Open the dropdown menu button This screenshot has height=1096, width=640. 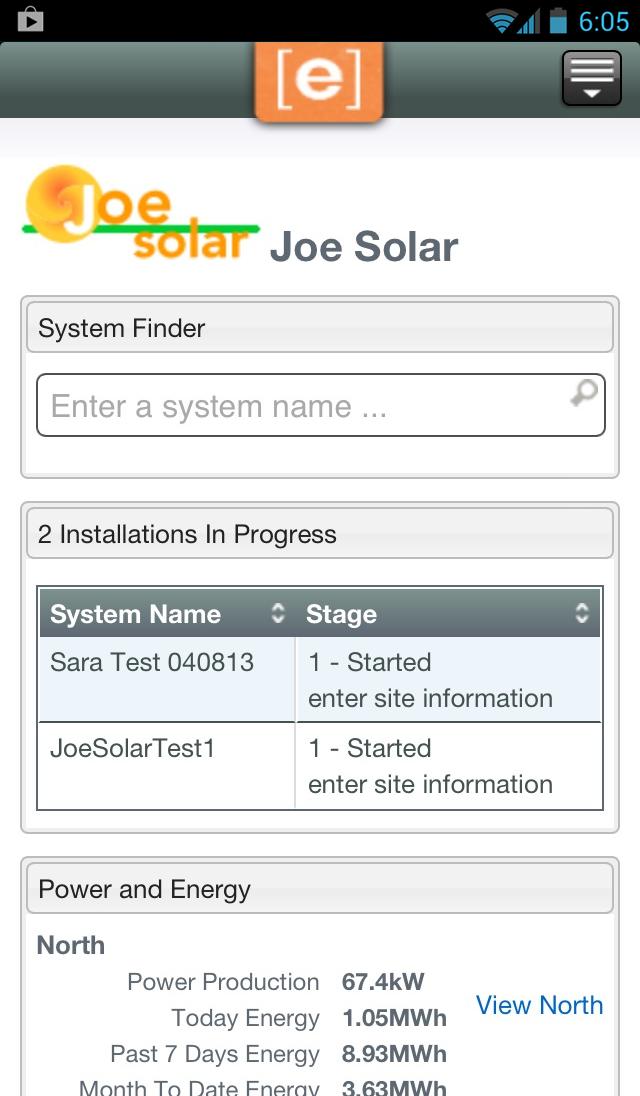point(591,78)
